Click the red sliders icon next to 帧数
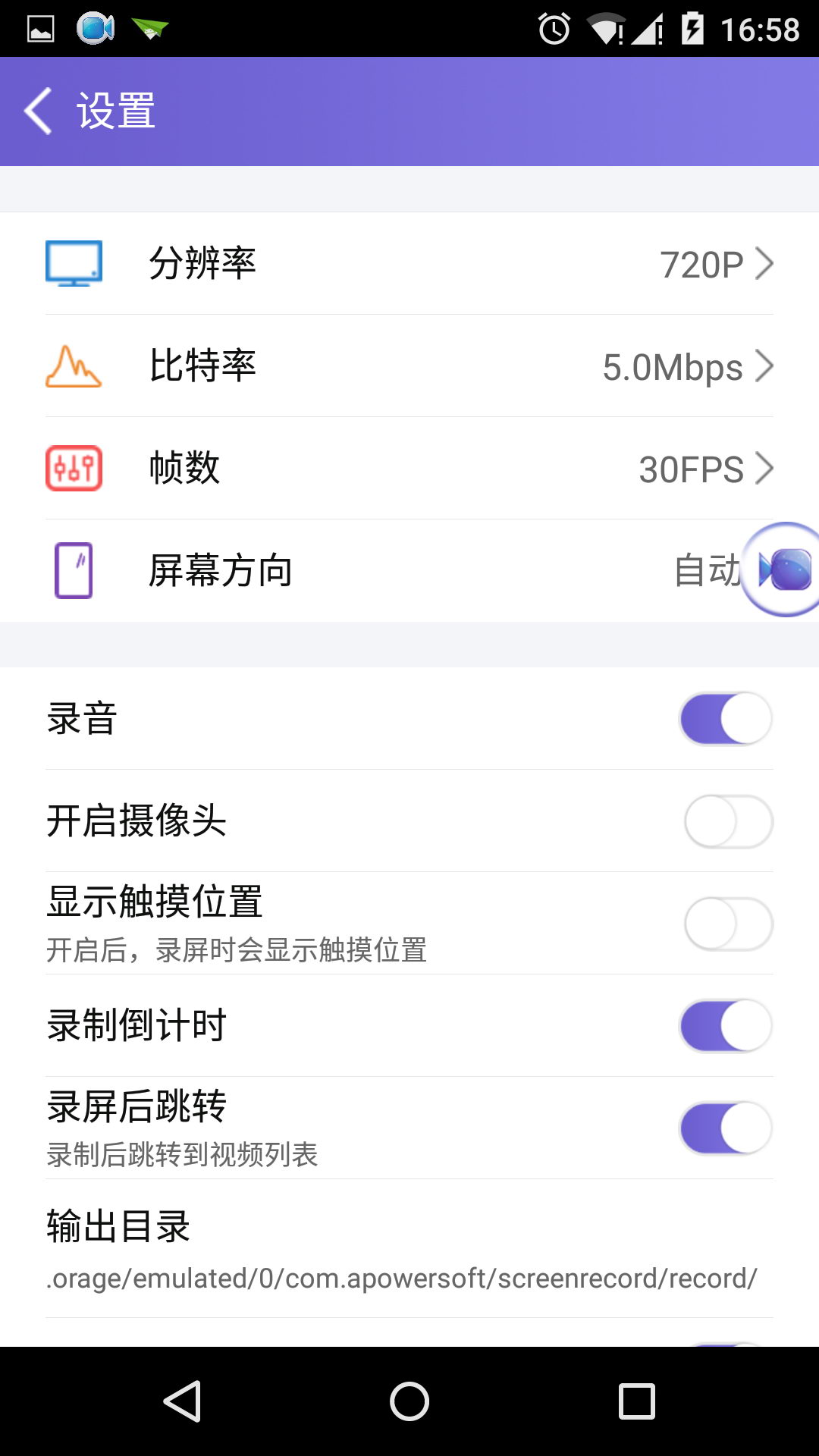Viewport: 819px width, 1456px height. (74, 469)
